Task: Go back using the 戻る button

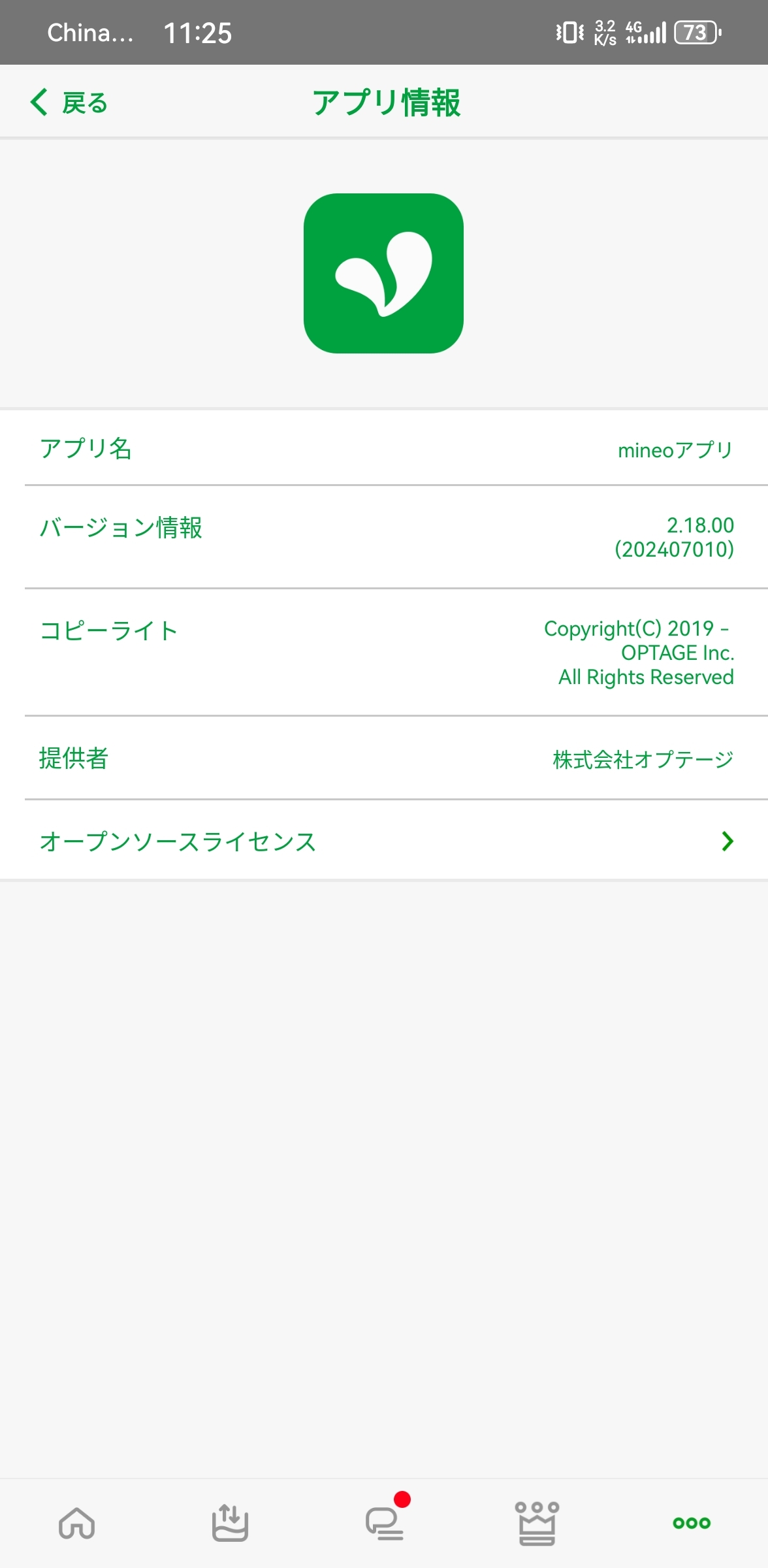Action: [x=69, y=103]
